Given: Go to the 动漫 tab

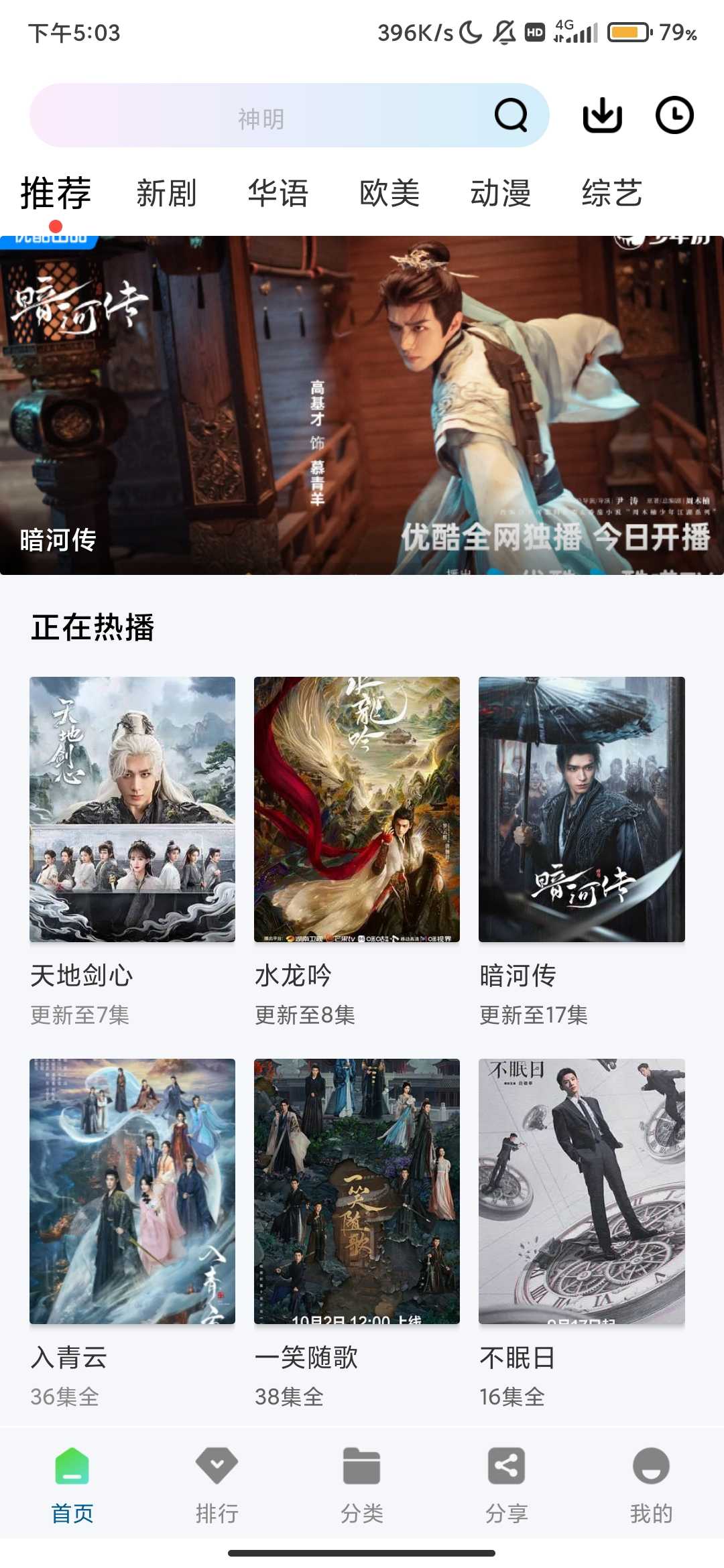Looking at the screenshot, I should coord(500,194).
